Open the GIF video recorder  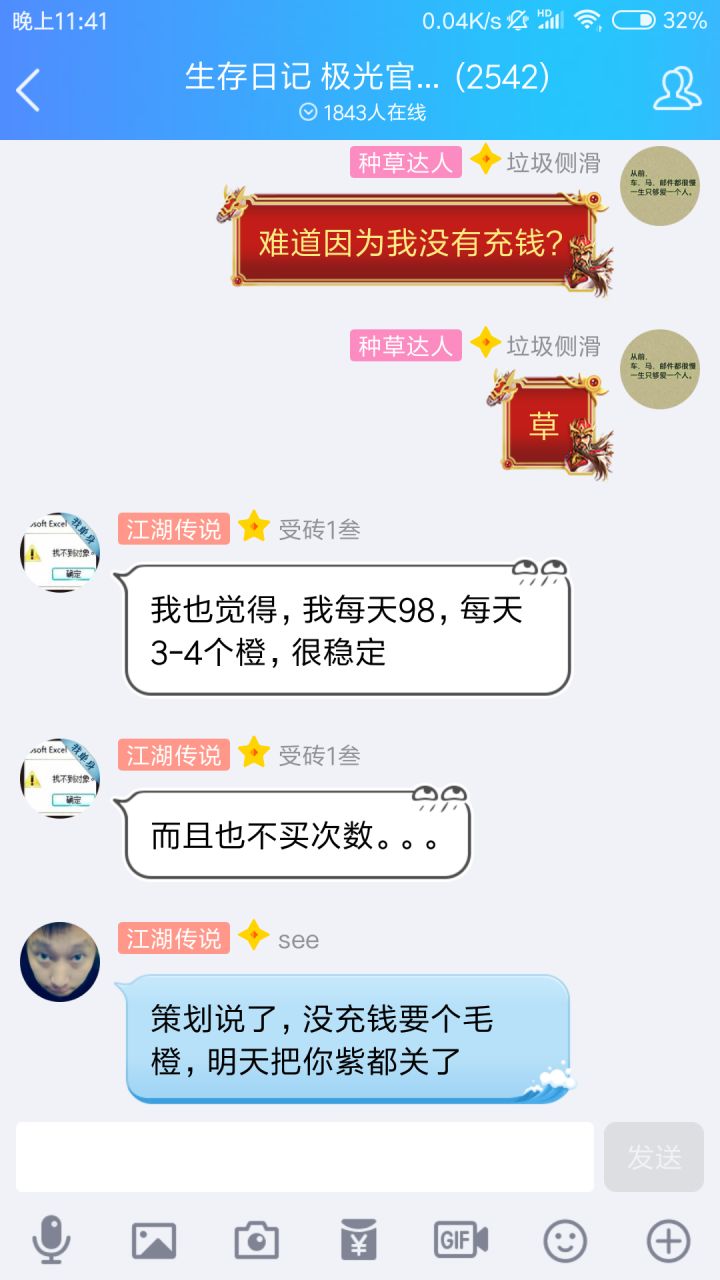[x=461, y=1241]
